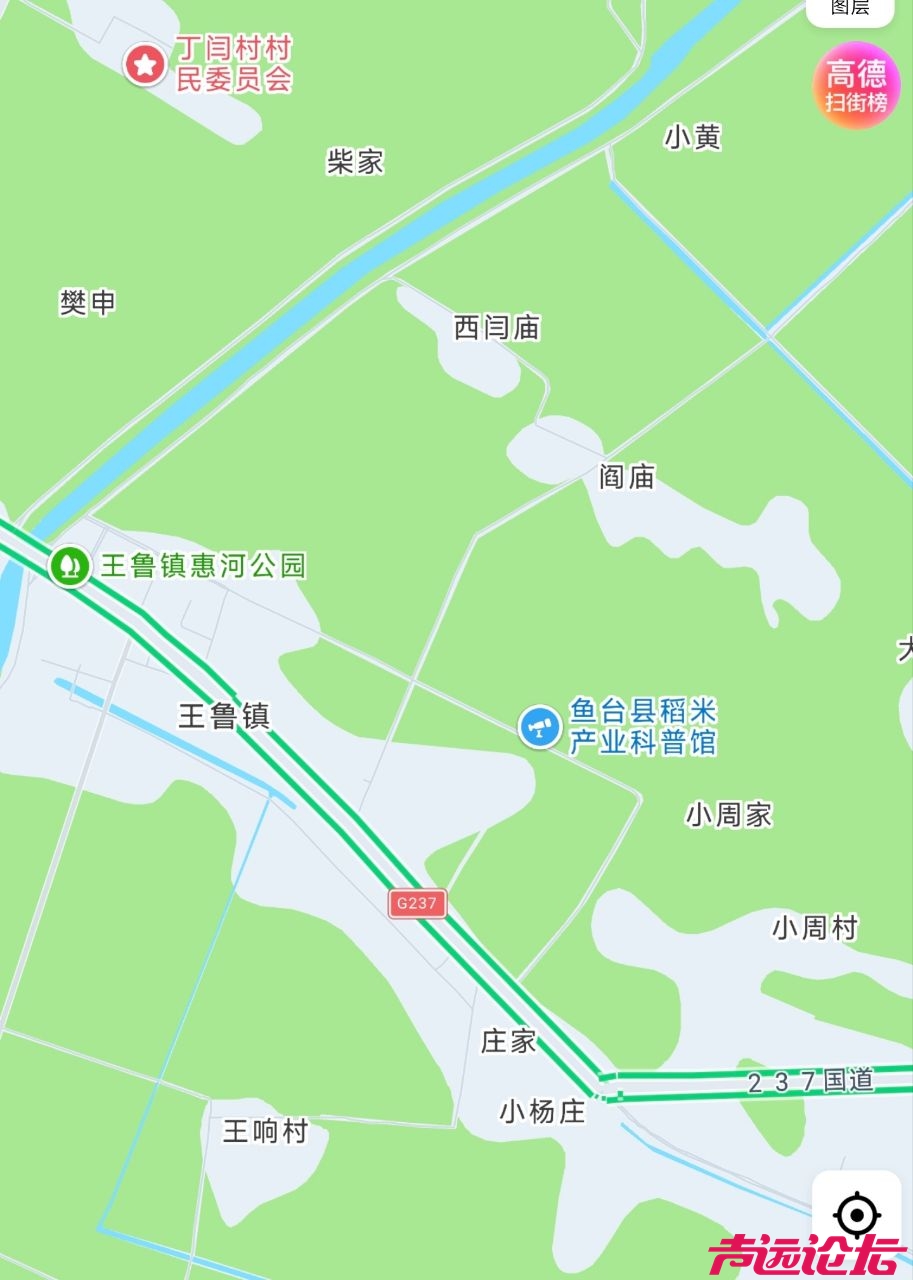Screen dimensions: 913x1280
Task: Select the 王鲁镇惠河公园 park marker
Action: tap(70, 566)
